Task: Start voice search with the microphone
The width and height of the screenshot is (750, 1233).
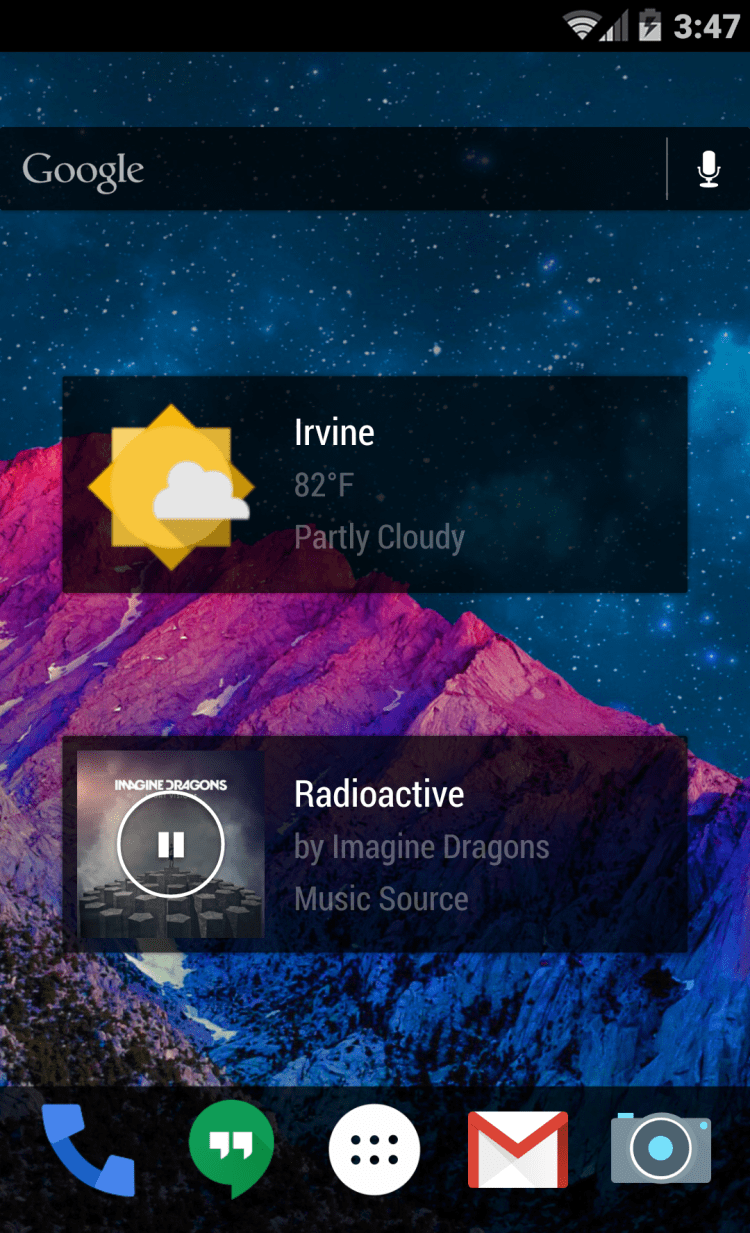Action: pos(708,170)
